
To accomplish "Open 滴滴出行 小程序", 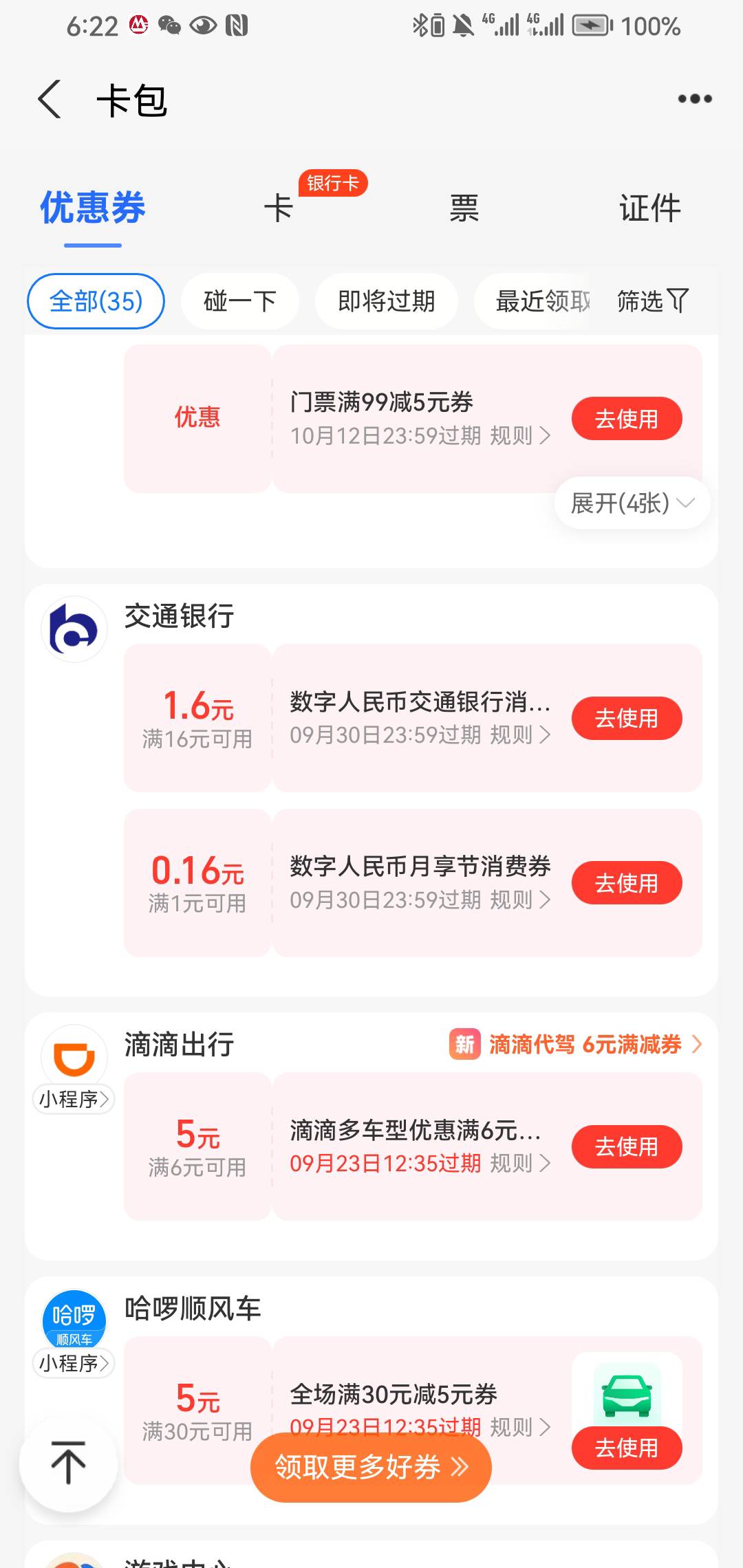I will [x=74, y=1099].
